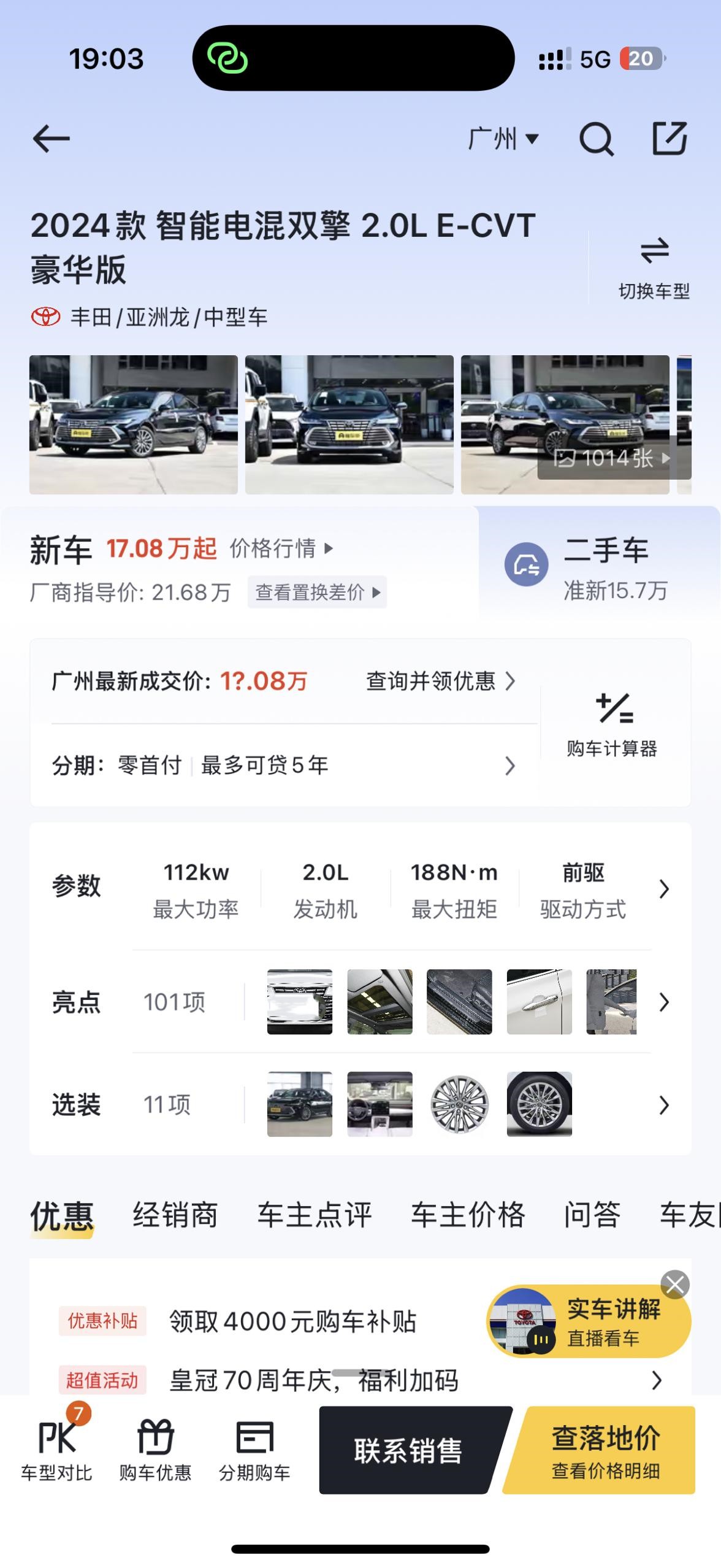This screenshot has width=721, height=1568.
Task: Open the 亮点 101项 highlights row
Action: click(x=663, y=1002)
